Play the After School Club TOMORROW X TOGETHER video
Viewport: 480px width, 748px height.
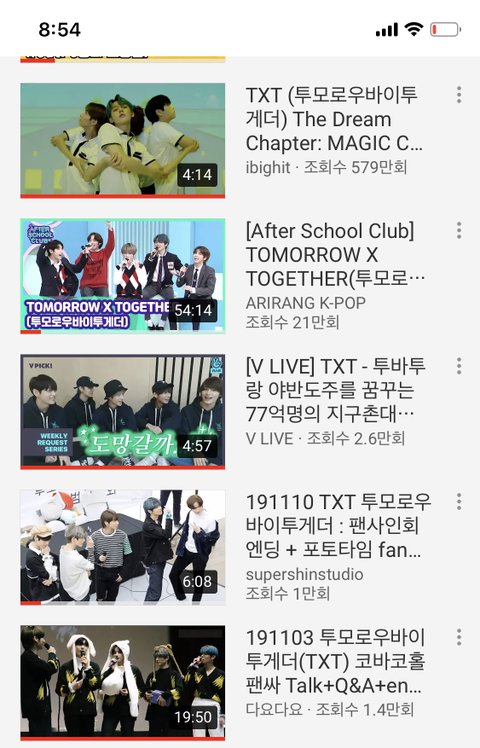tap(123, 276)
